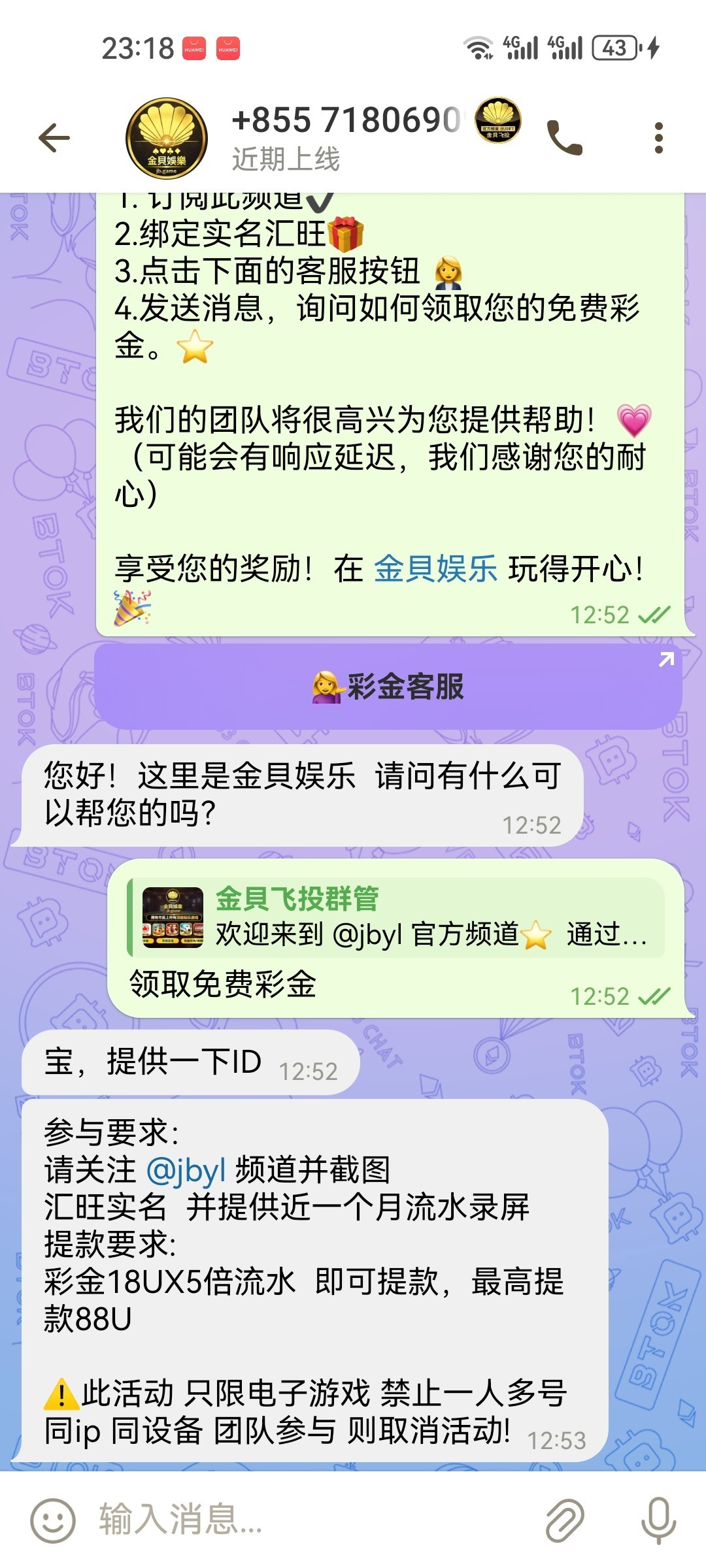Tap the 彩金客服 button
Screen dimensions: 706x1568
coord(388,687)
